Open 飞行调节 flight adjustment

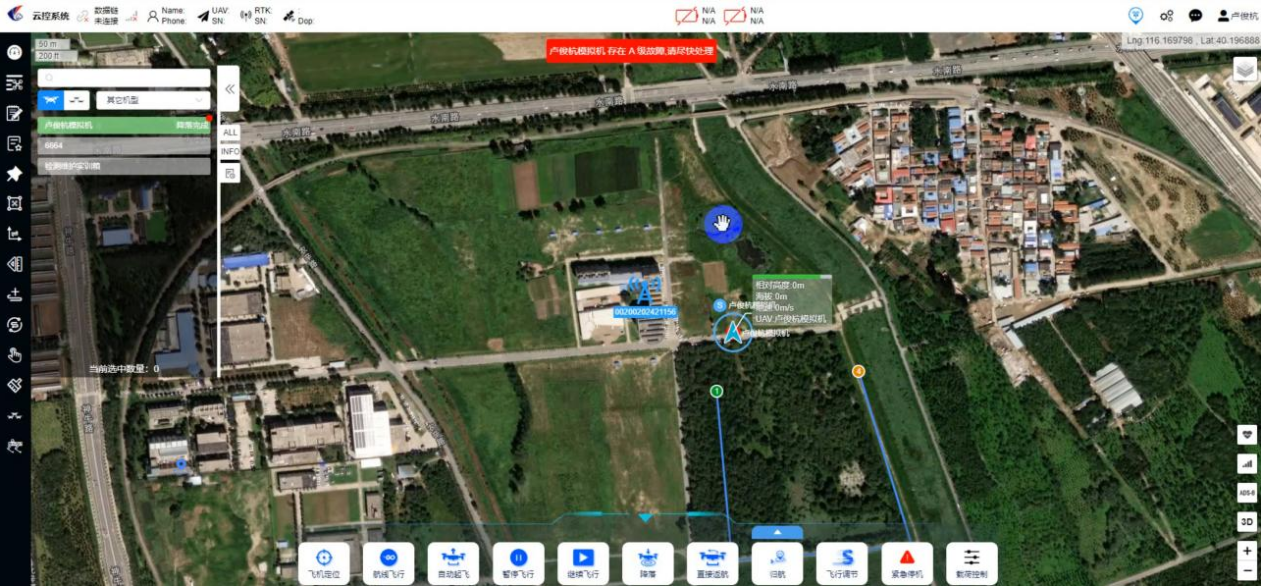[842, 563]
